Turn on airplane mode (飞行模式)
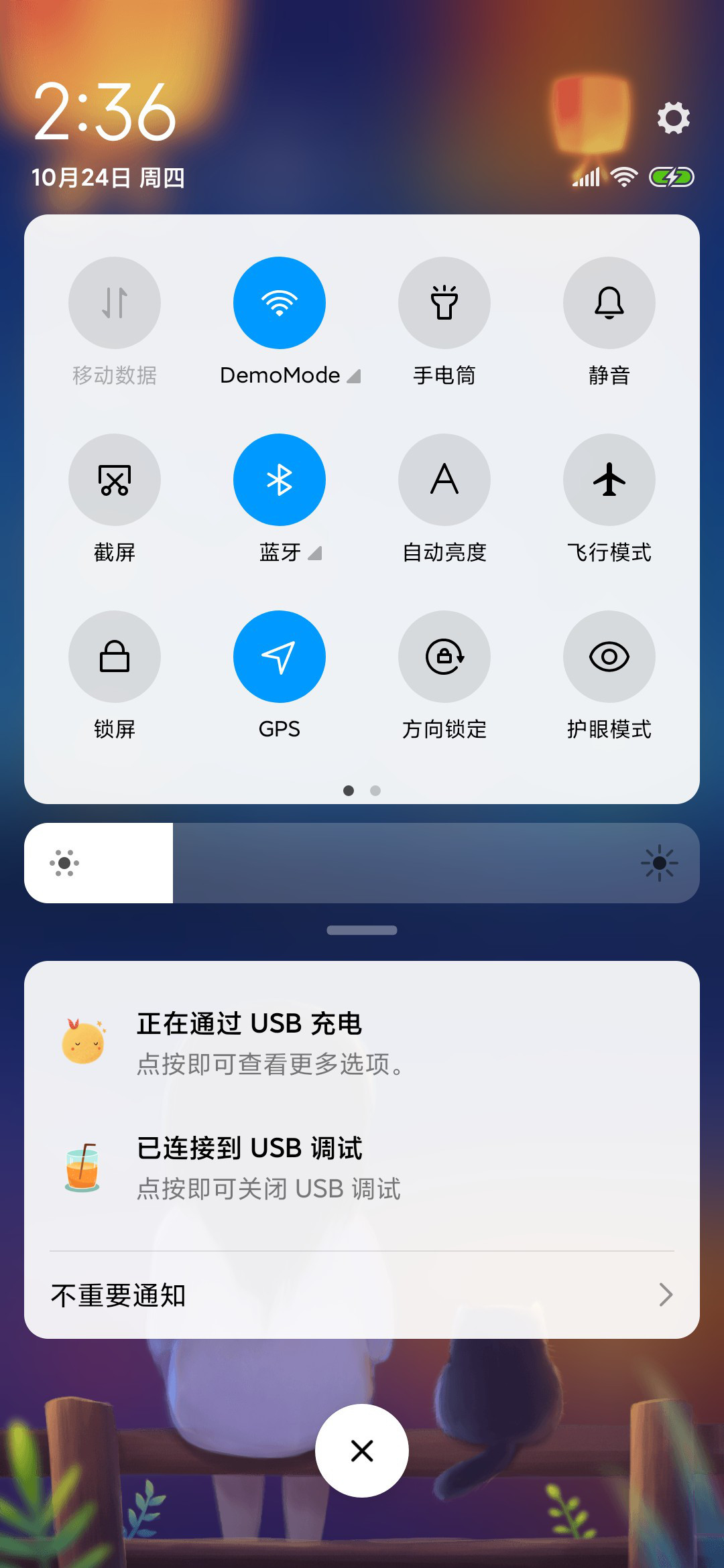This screenshot has height=1568, width=724. click(x=609, y=480)
